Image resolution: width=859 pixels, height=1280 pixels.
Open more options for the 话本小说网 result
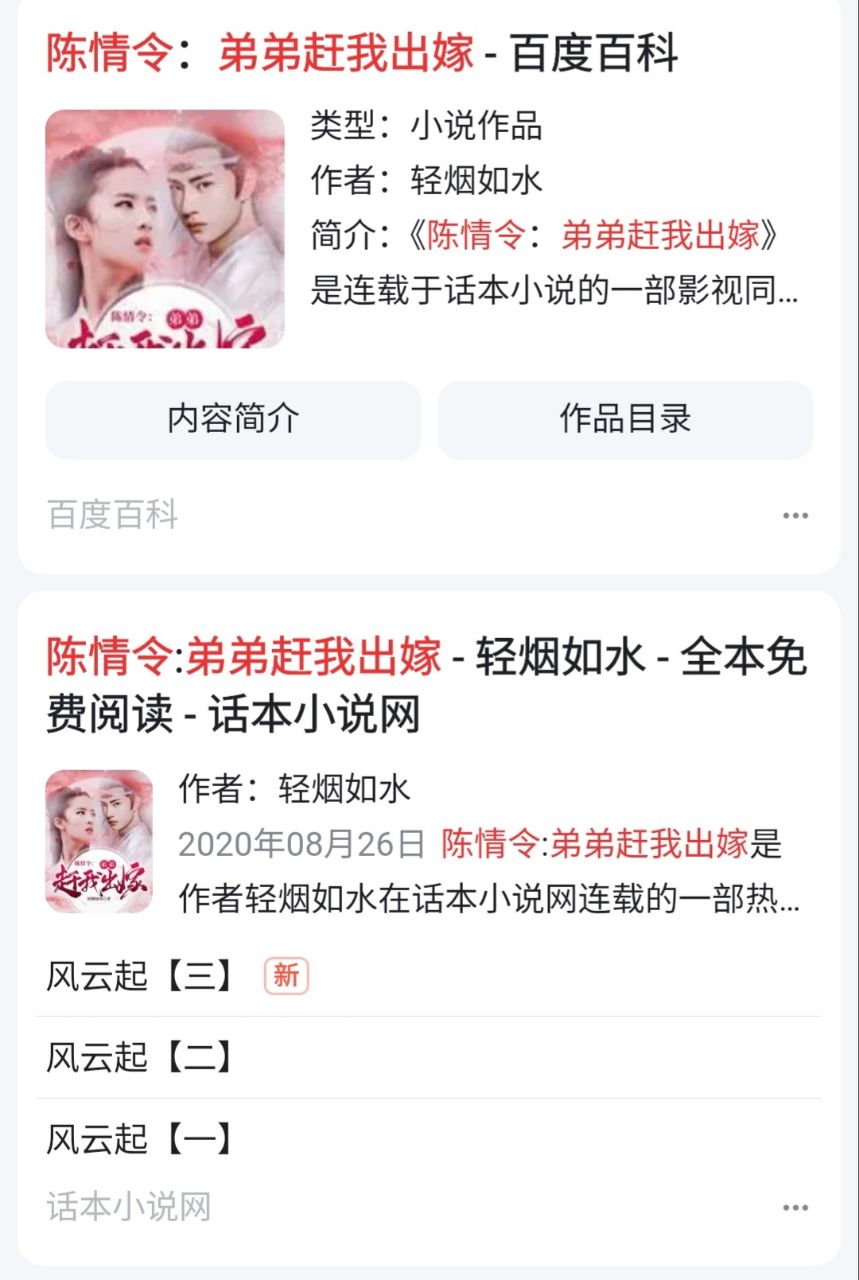pos(795,1208)
